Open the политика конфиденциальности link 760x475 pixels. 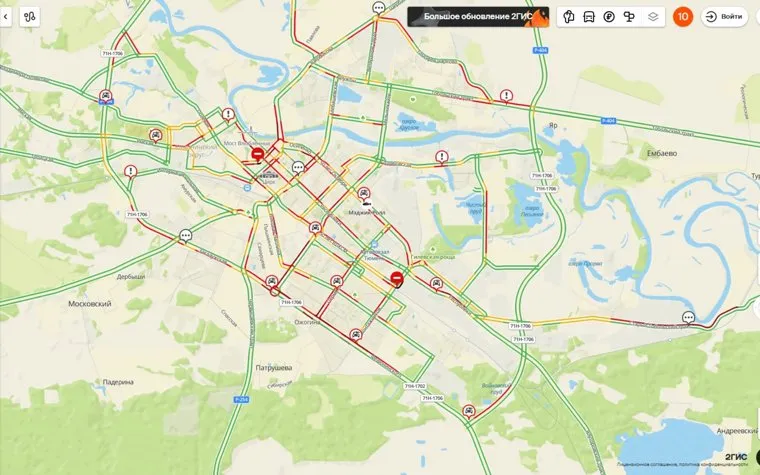(714, 466)
